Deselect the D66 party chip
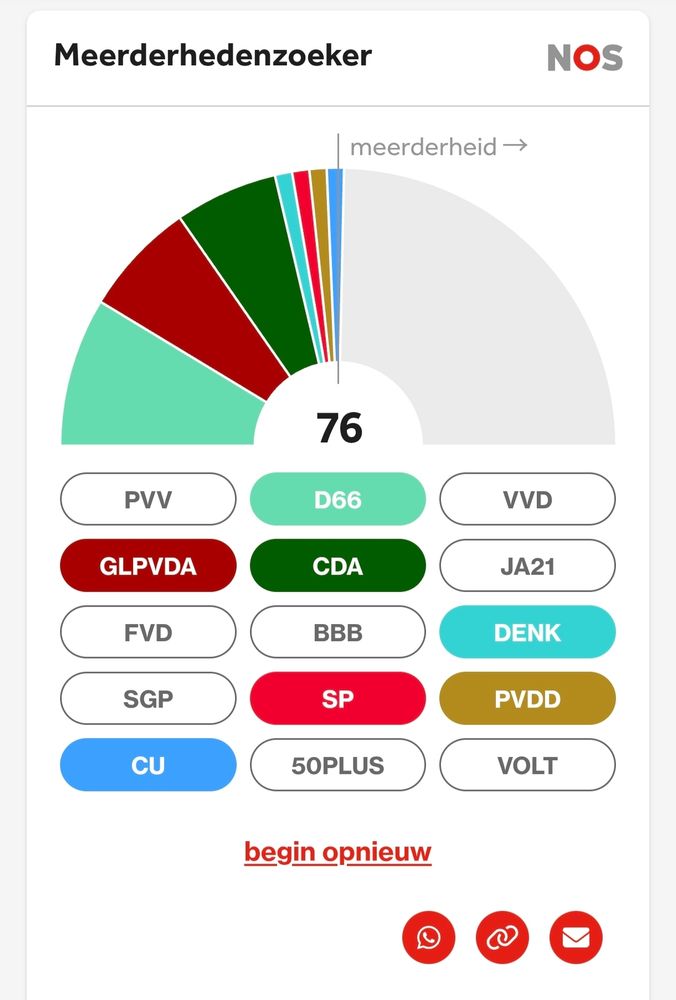 337,499
